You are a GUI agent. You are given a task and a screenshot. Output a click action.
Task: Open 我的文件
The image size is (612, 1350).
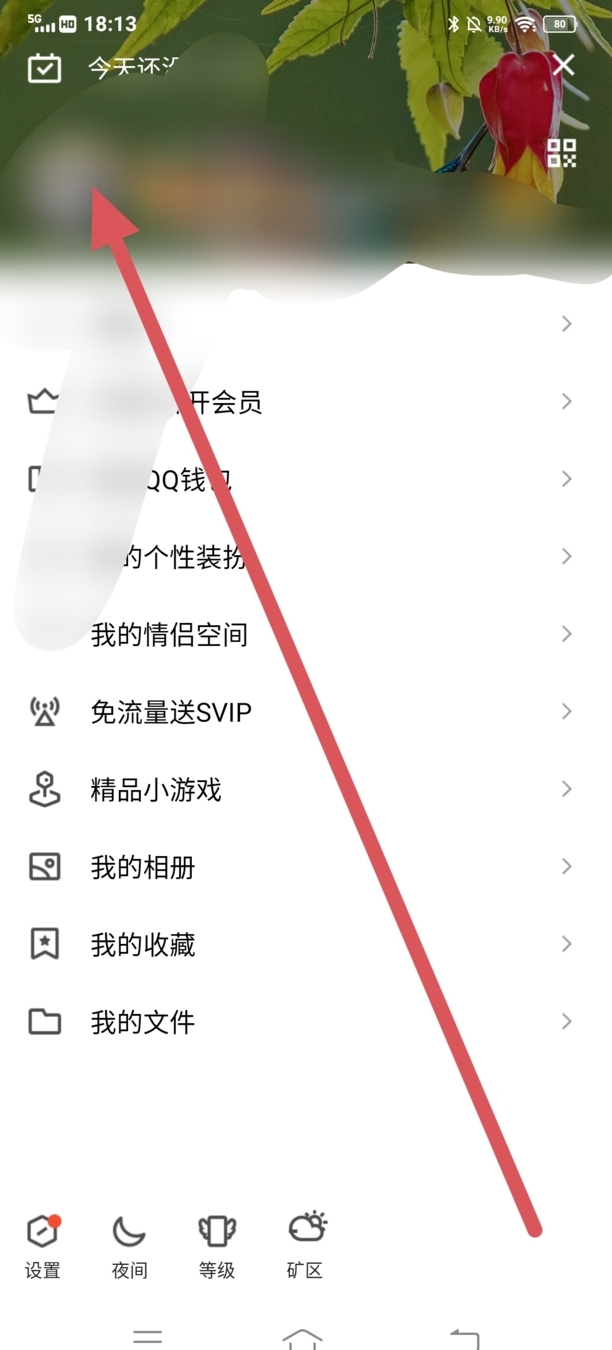[306, 1022]
